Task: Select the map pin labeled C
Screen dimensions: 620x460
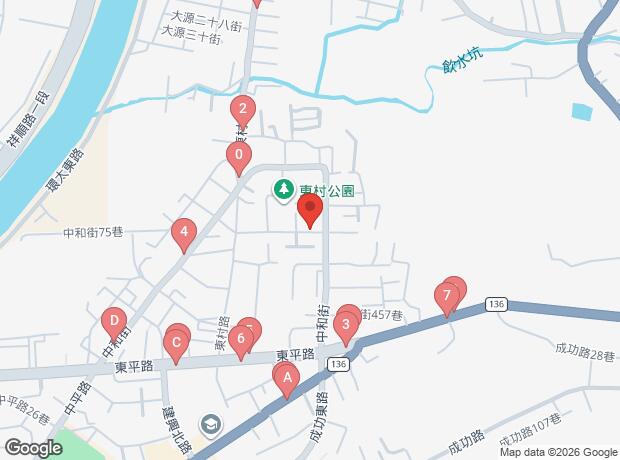Action: pos(175,348)
